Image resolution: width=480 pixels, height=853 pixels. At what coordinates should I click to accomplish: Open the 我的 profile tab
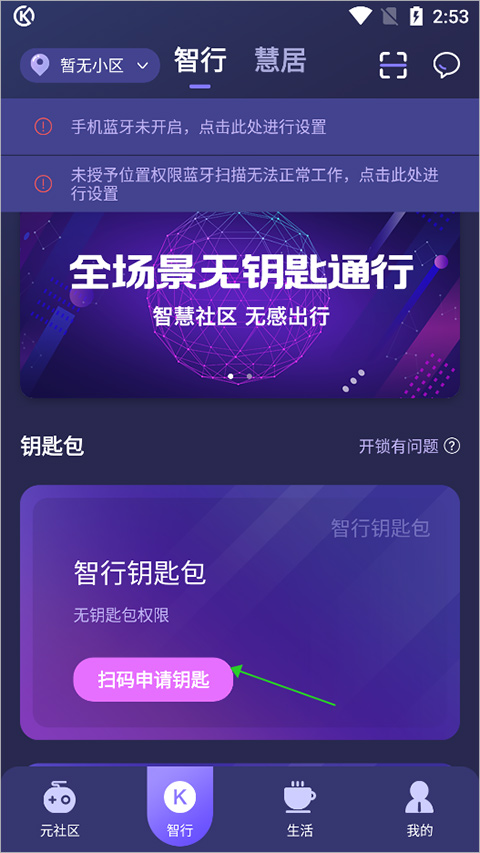420,808
